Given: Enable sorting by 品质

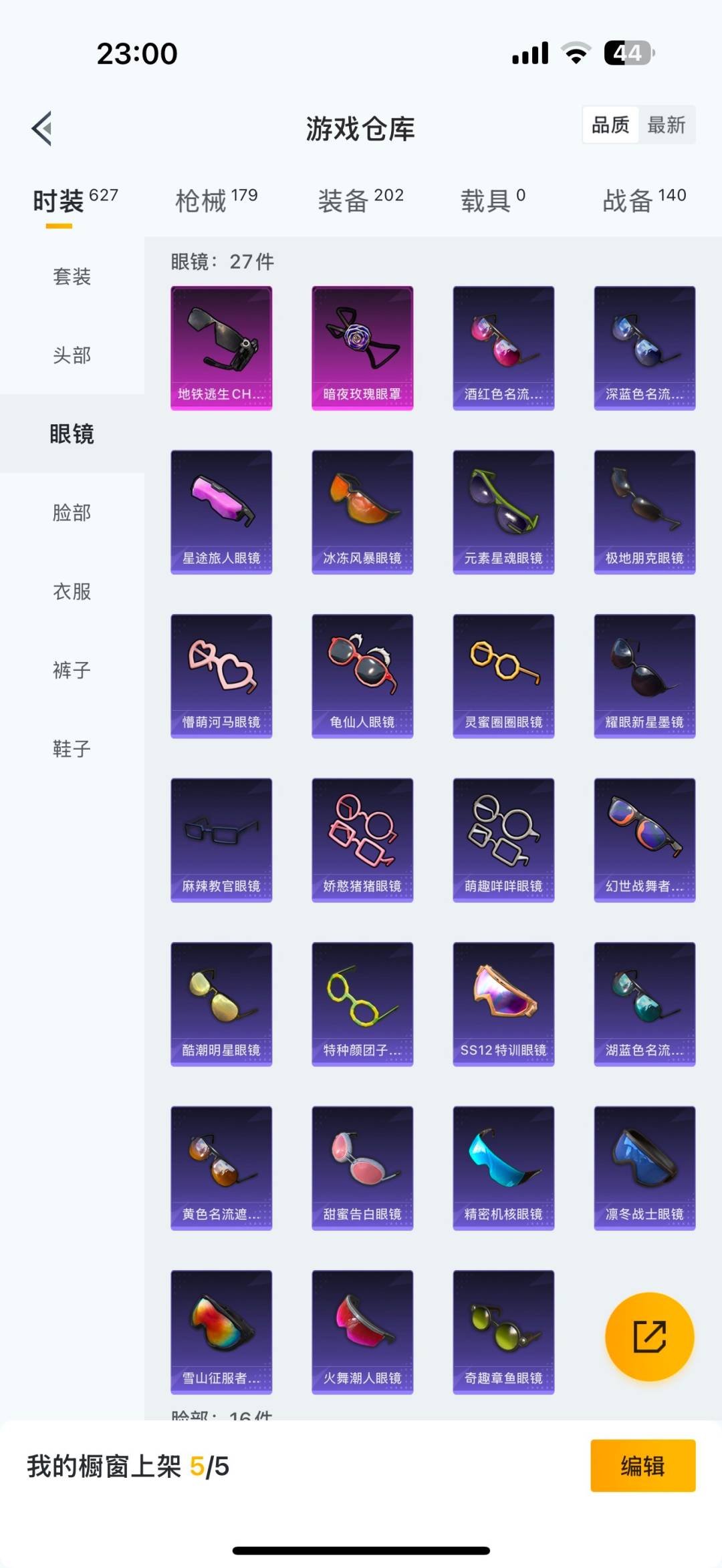Looking at the screenshot, I should pyautogui.click(x=610, y=125).
